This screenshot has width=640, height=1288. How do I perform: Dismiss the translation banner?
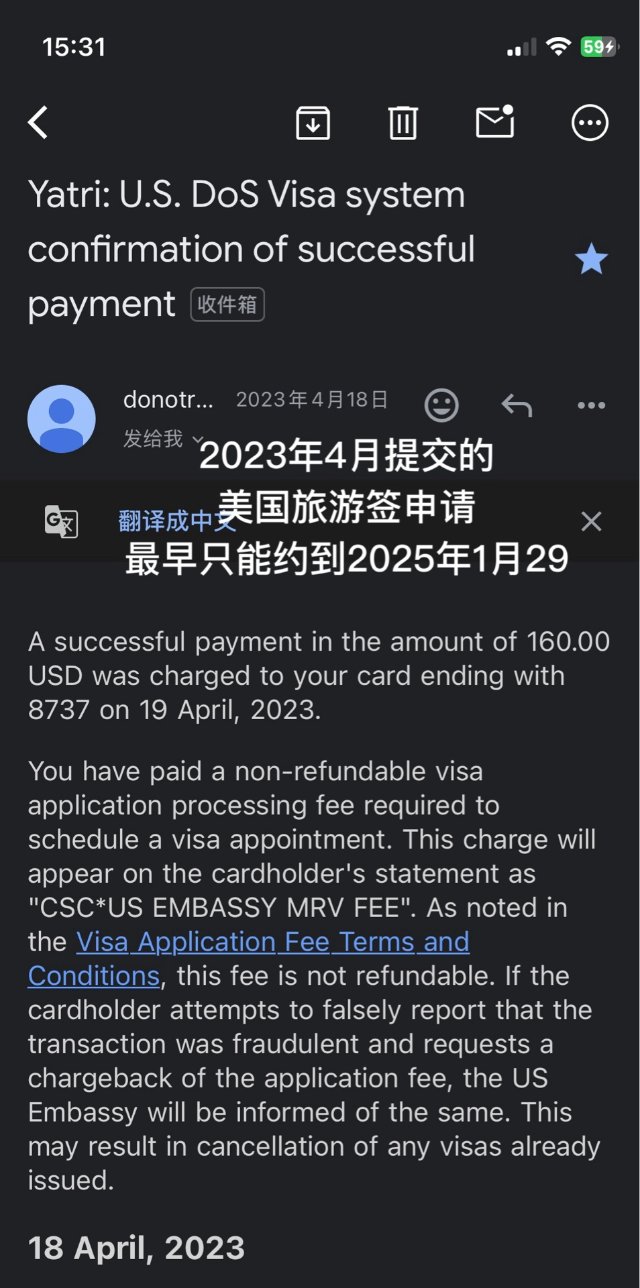(591, 521)
